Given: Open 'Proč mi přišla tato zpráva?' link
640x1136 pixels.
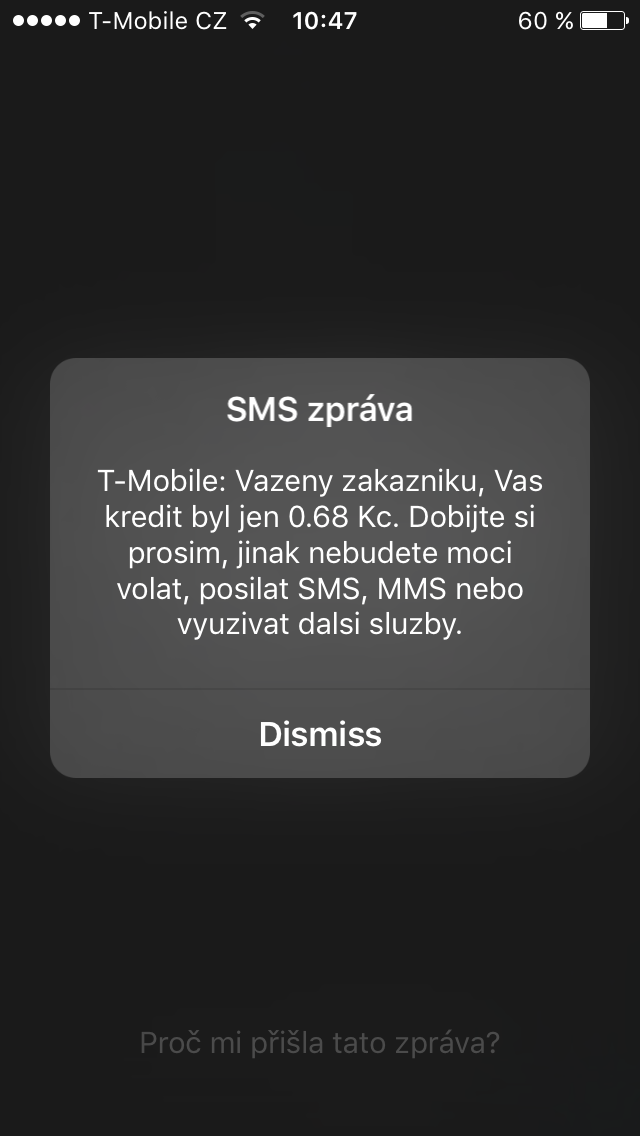Looking at the screenshot, I should (x=320, y=1044).
